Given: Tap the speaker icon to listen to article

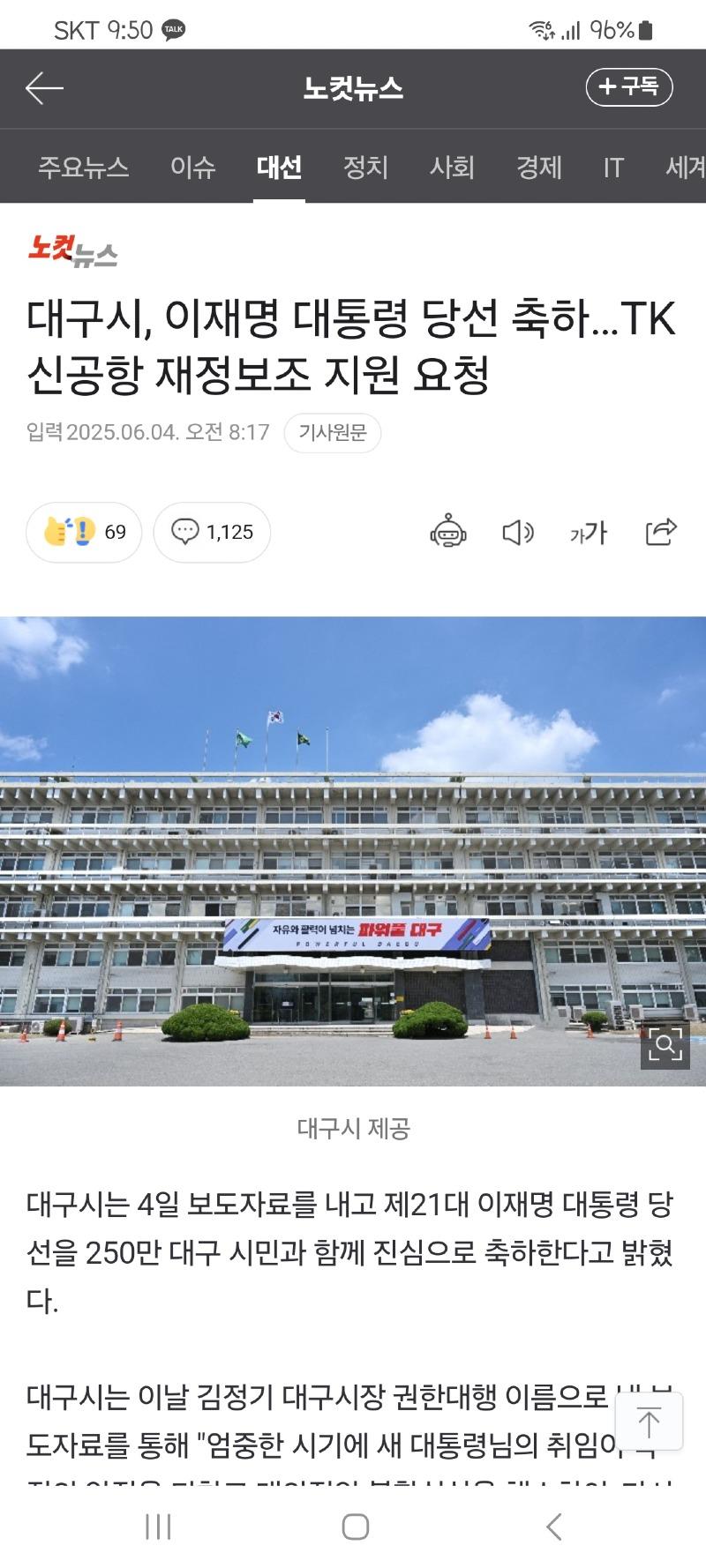Looking at the screenshot, I should (519, 533).
